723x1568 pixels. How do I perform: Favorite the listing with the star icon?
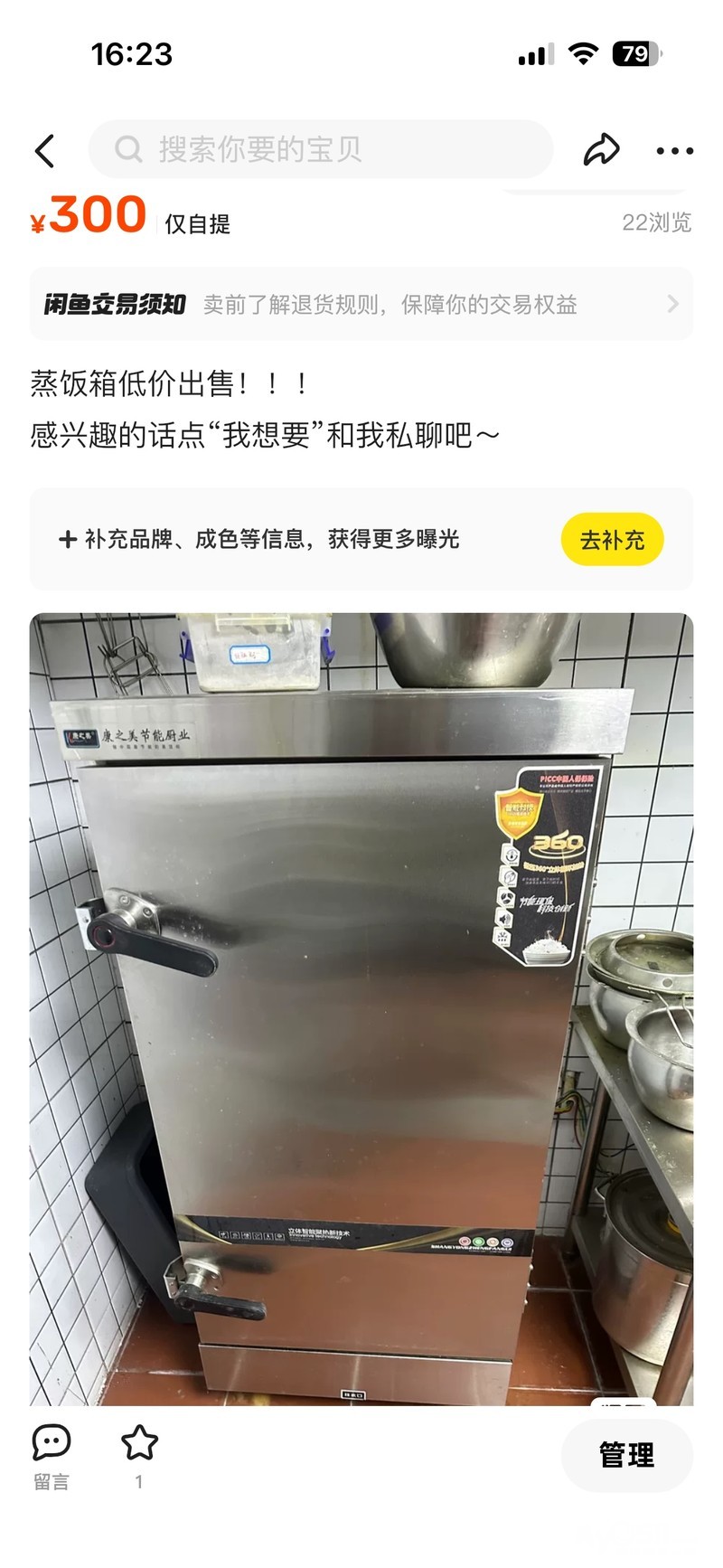coord(139,1444)
